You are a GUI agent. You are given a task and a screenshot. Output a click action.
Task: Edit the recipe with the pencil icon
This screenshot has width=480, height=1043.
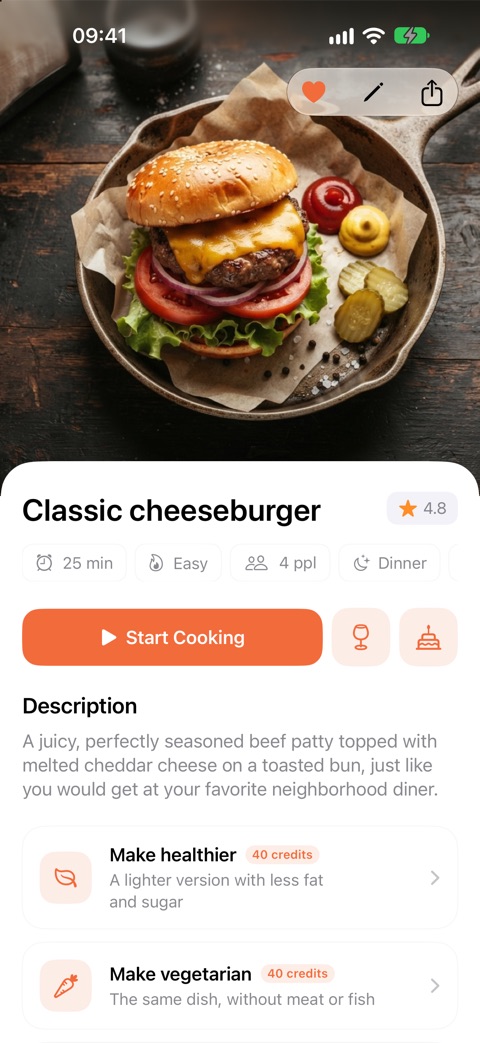(373, 92)
